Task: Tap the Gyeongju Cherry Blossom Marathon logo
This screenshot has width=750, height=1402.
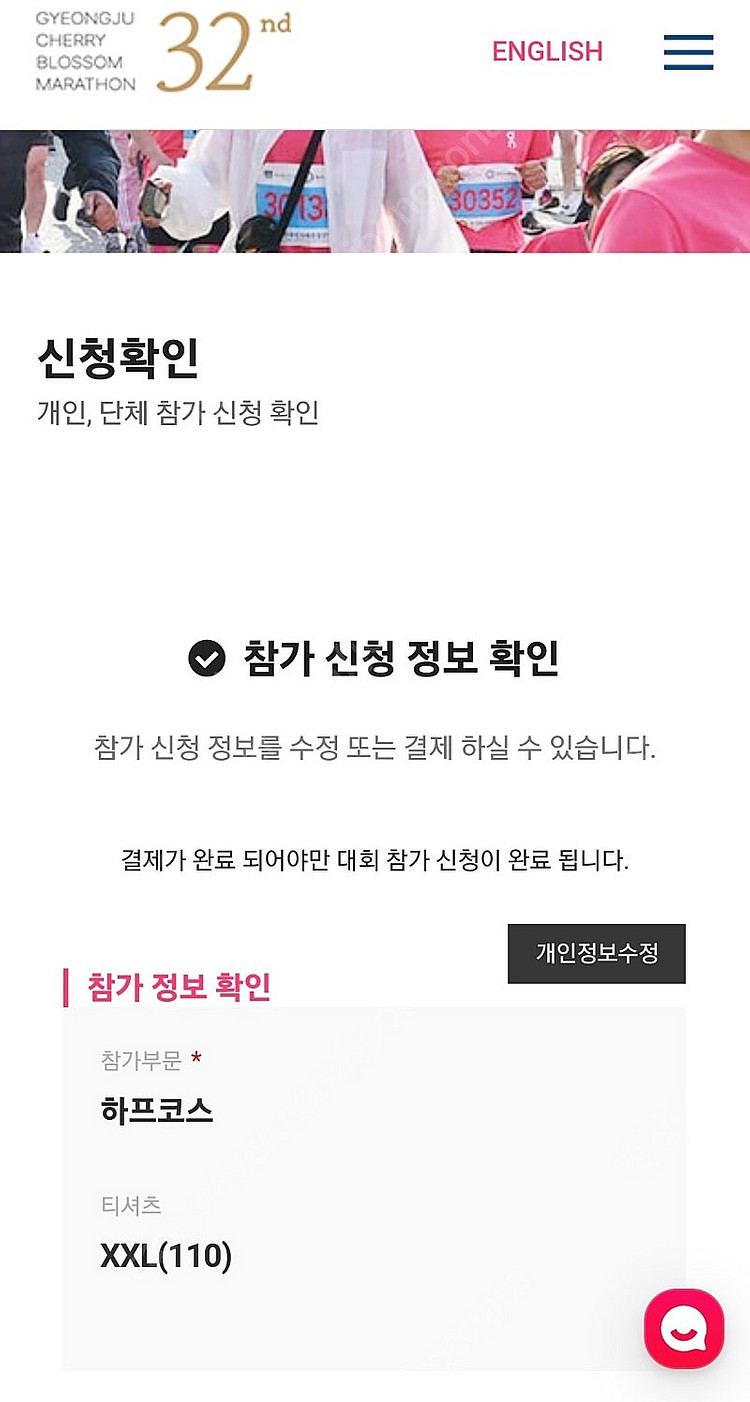Action: point(160,52)
